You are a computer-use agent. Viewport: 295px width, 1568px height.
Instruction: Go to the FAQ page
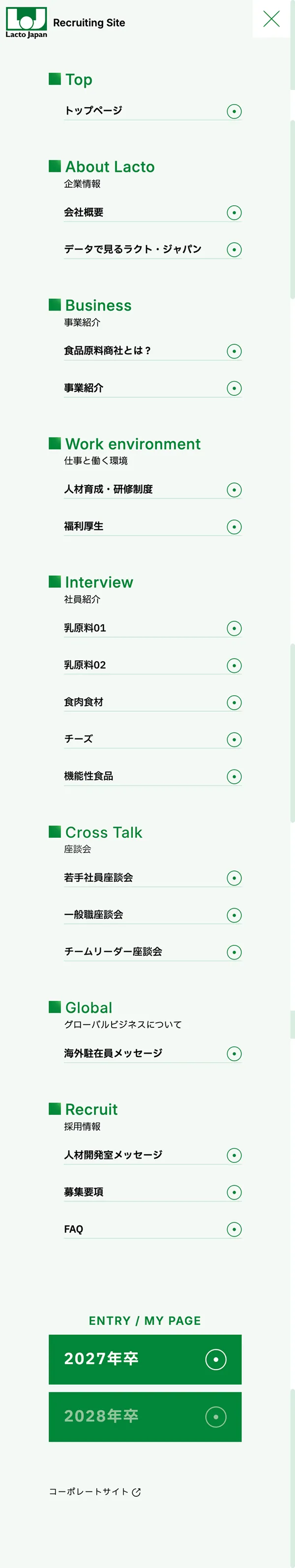[x=152, y=1229]
